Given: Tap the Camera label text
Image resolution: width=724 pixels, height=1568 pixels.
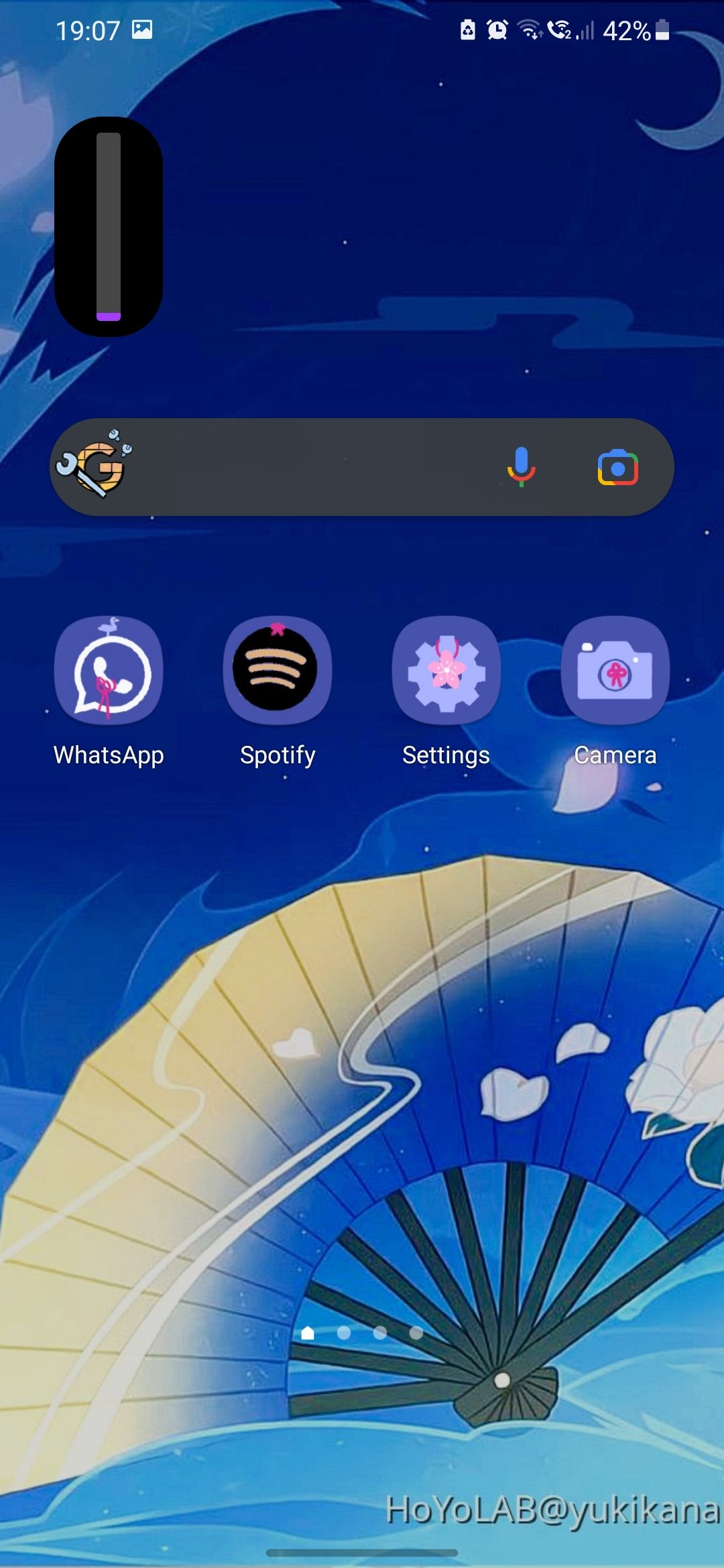Looking at the screenshot, I should [615, 755].
